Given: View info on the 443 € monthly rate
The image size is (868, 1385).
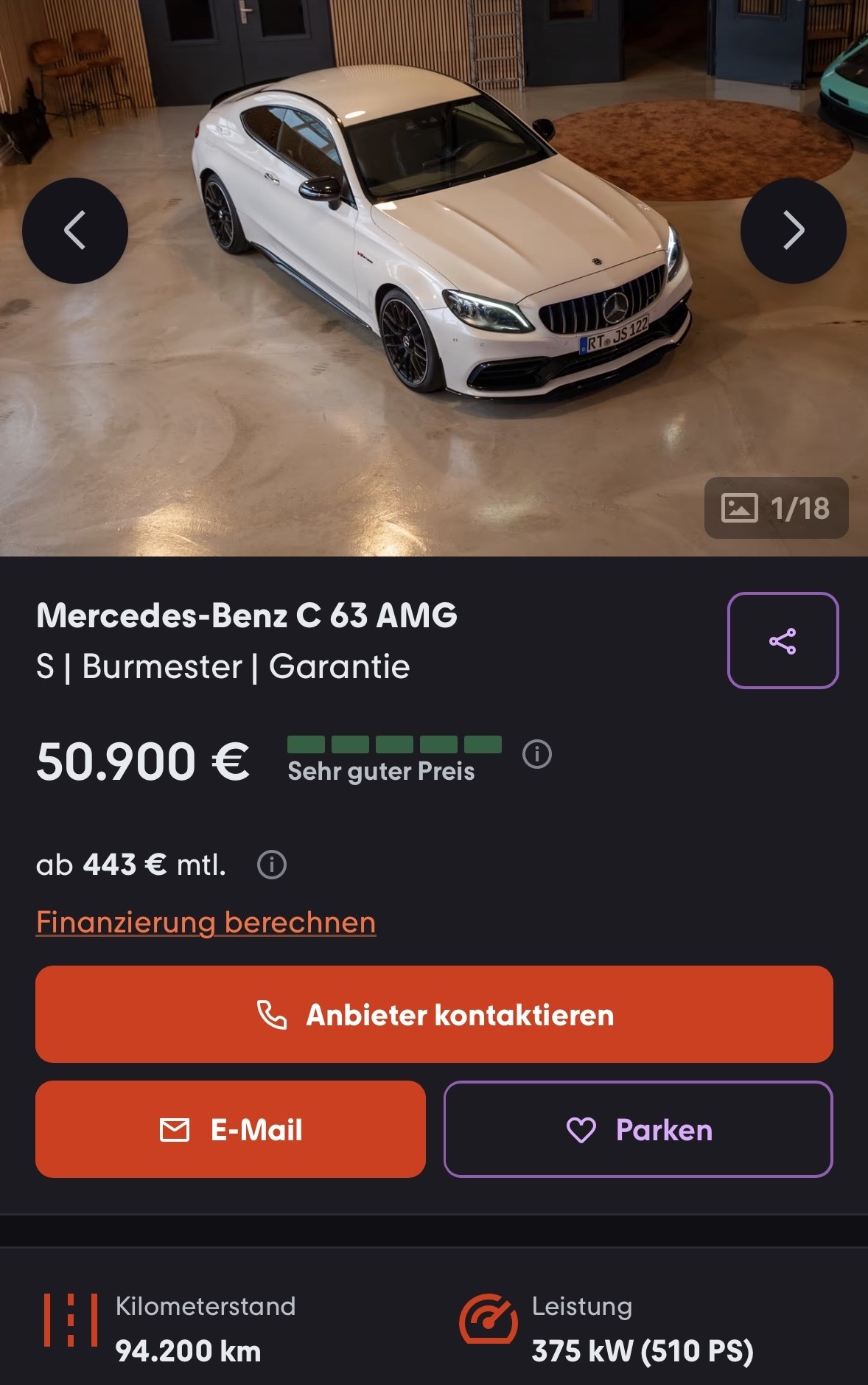Looking at the screenshot, I should pyautogui.click(x=271, y=865).
